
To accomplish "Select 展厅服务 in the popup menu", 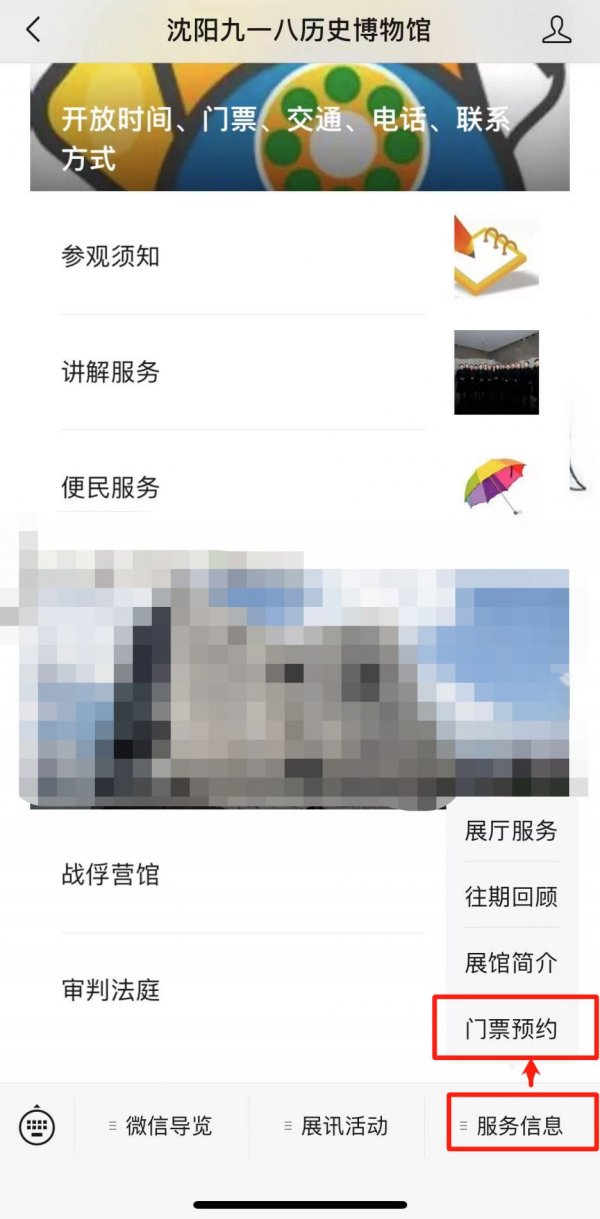I will (x=511, y=830).
